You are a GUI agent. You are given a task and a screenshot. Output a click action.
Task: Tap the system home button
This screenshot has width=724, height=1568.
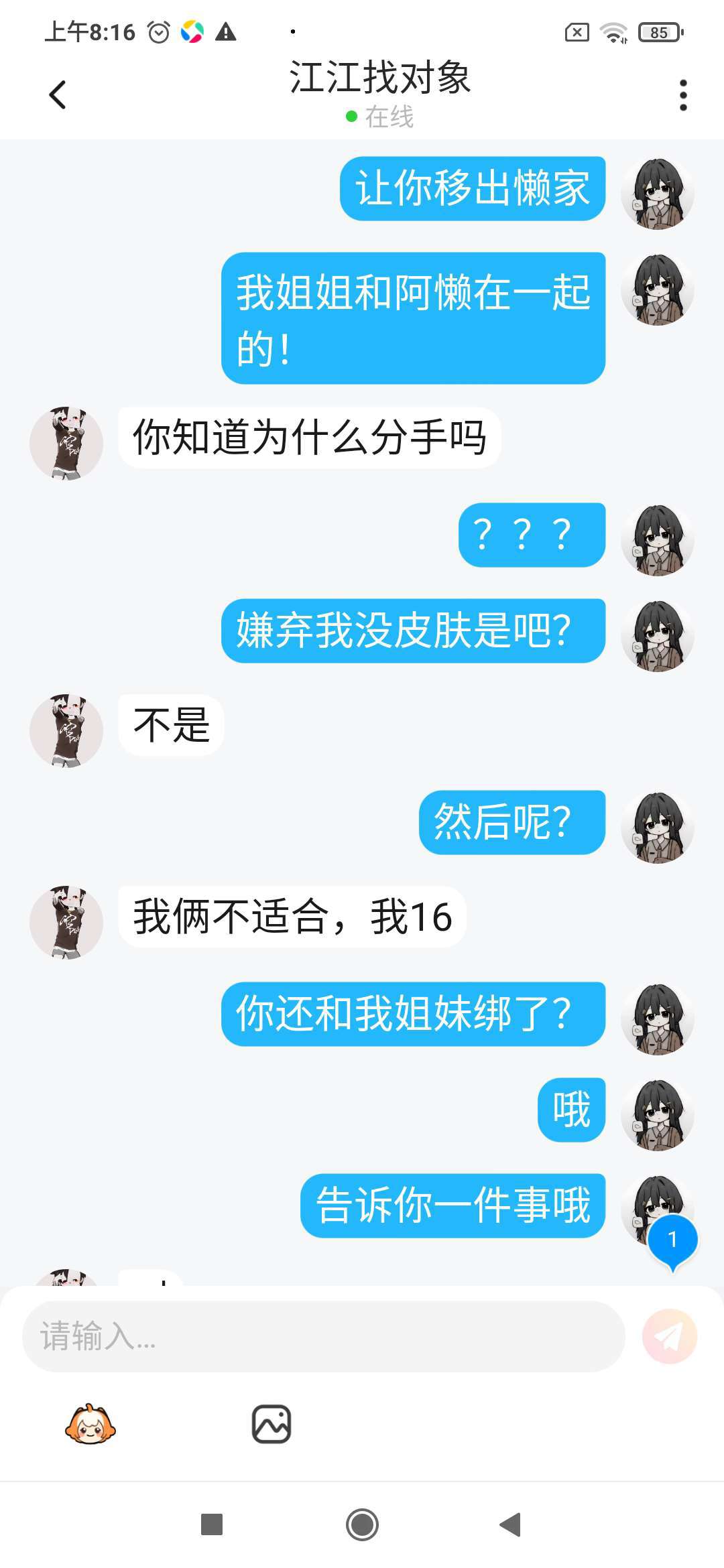(362, 1524)
